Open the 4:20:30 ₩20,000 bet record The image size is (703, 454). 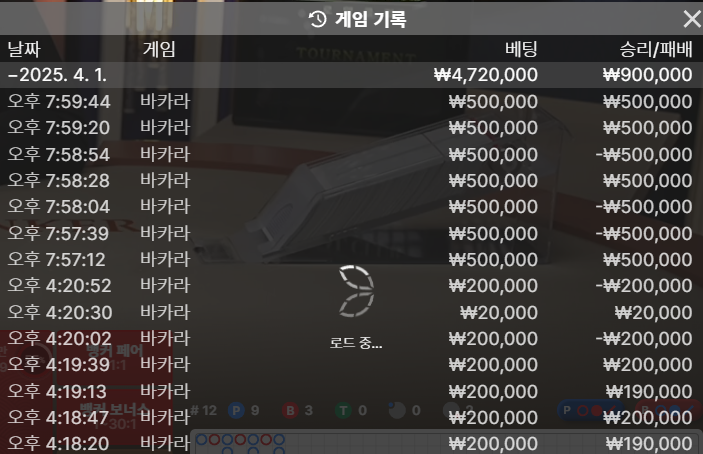[351, 312]
